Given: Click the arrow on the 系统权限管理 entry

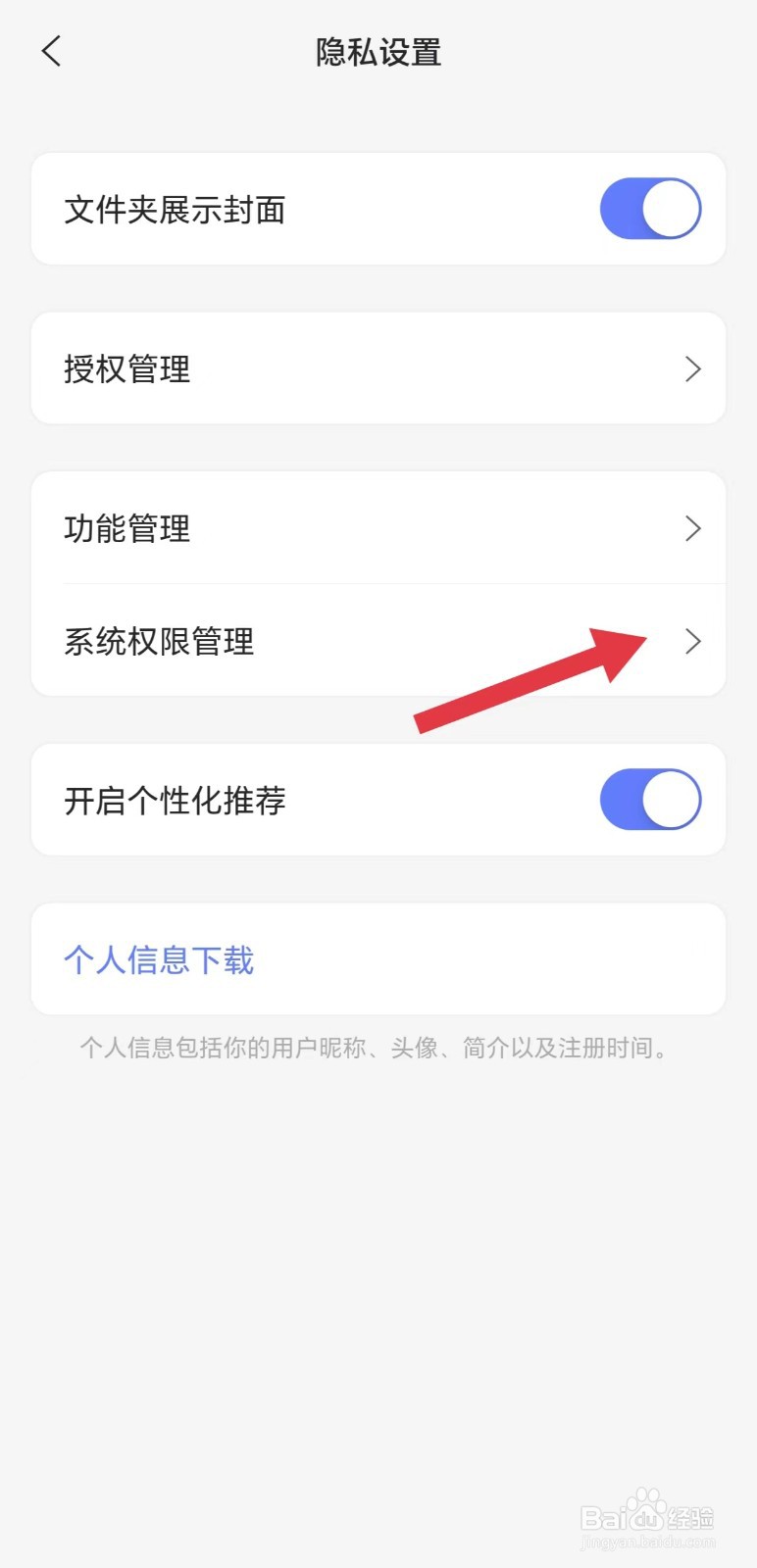Looking at the screenshot, I should point(693,641).
